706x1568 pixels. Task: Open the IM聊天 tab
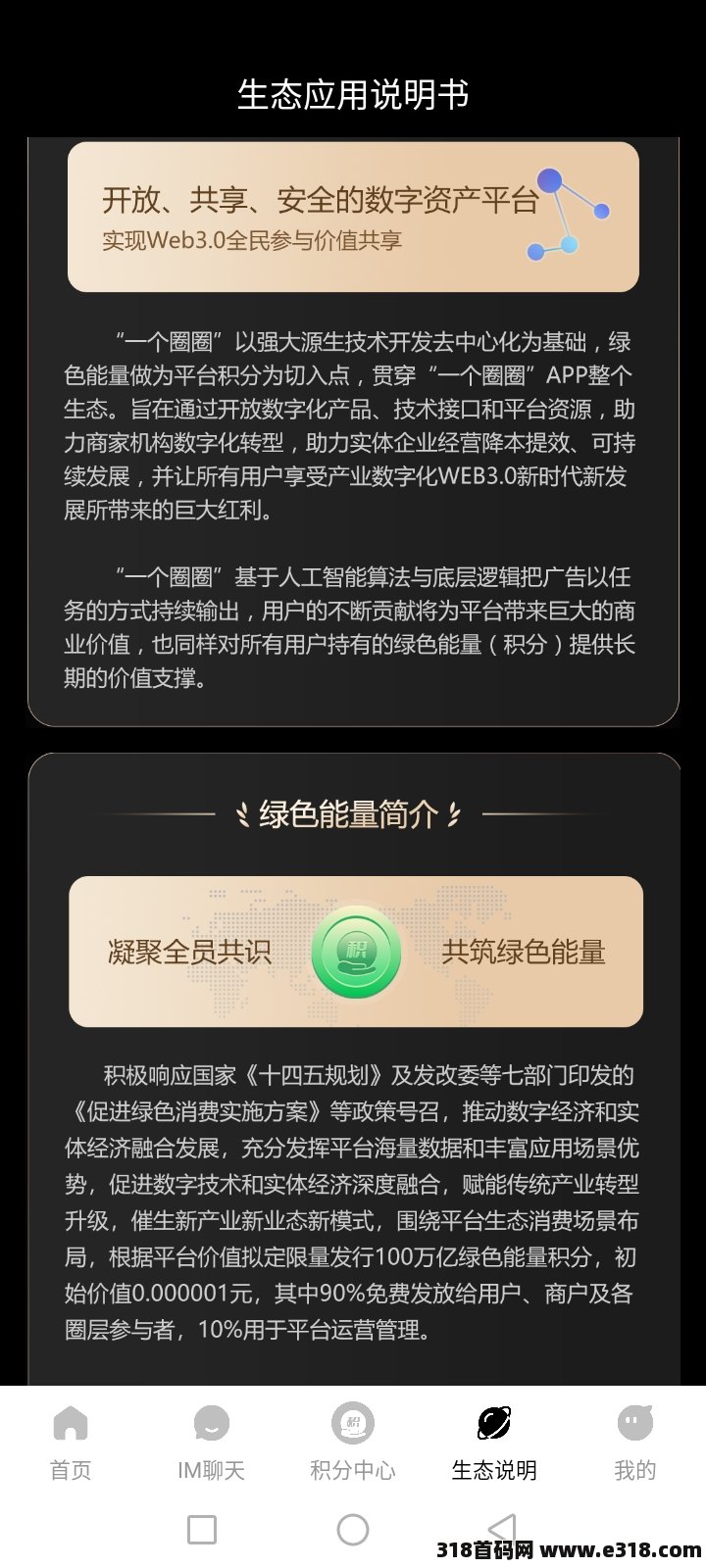212,1443
